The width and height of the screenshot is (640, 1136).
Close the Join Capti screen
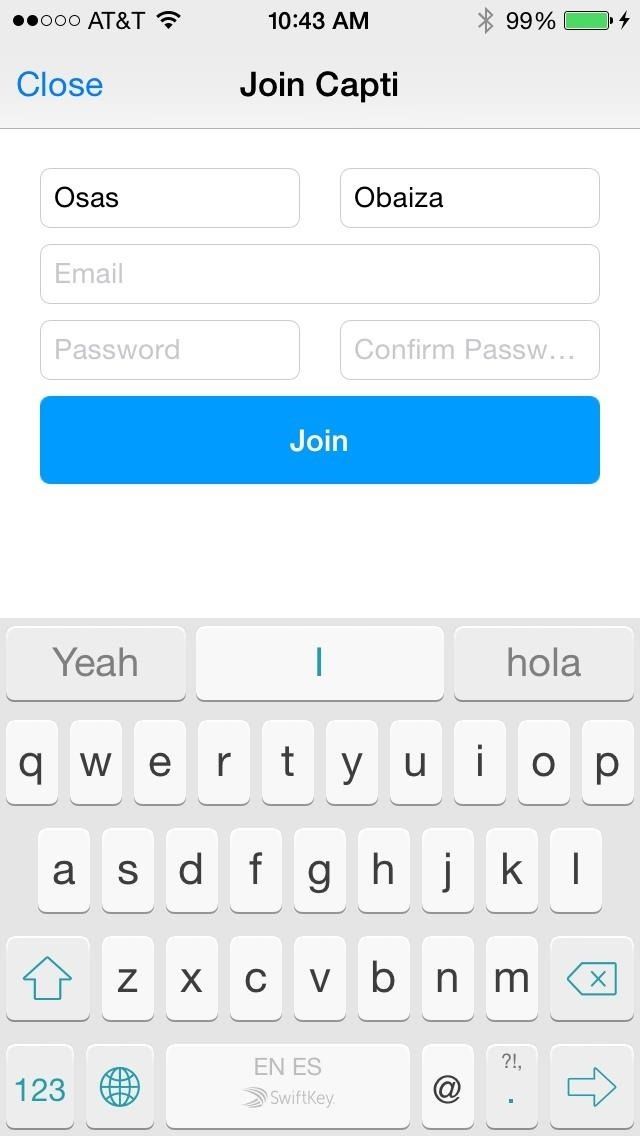(x=60, y=85)
